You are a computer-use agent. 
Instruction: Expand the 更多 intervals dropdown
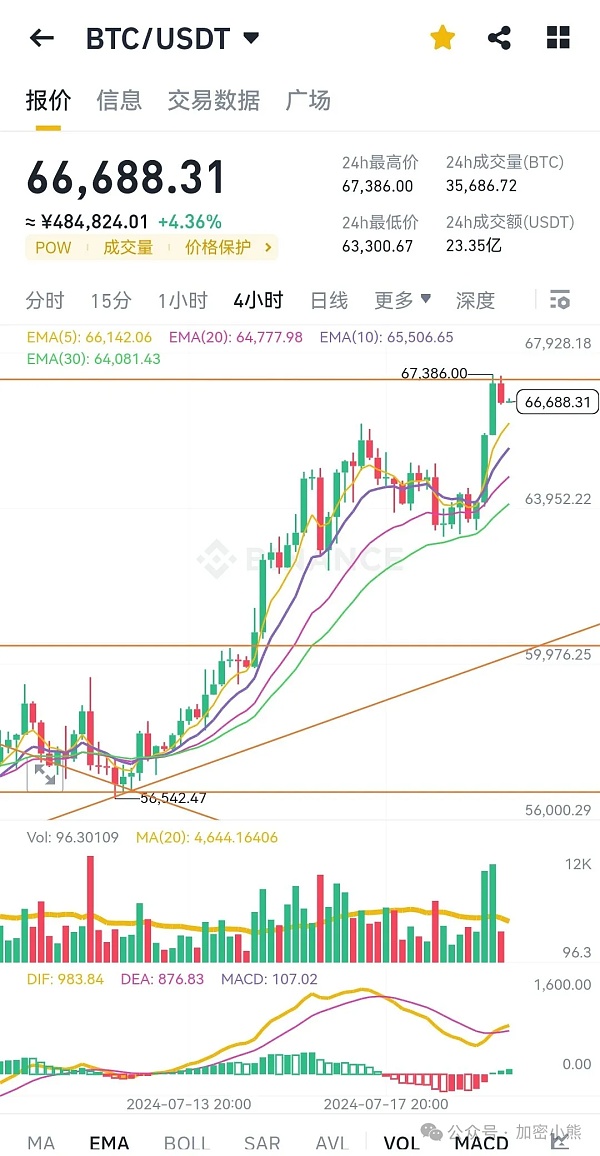pyautogui.click(x=402, y=300)
